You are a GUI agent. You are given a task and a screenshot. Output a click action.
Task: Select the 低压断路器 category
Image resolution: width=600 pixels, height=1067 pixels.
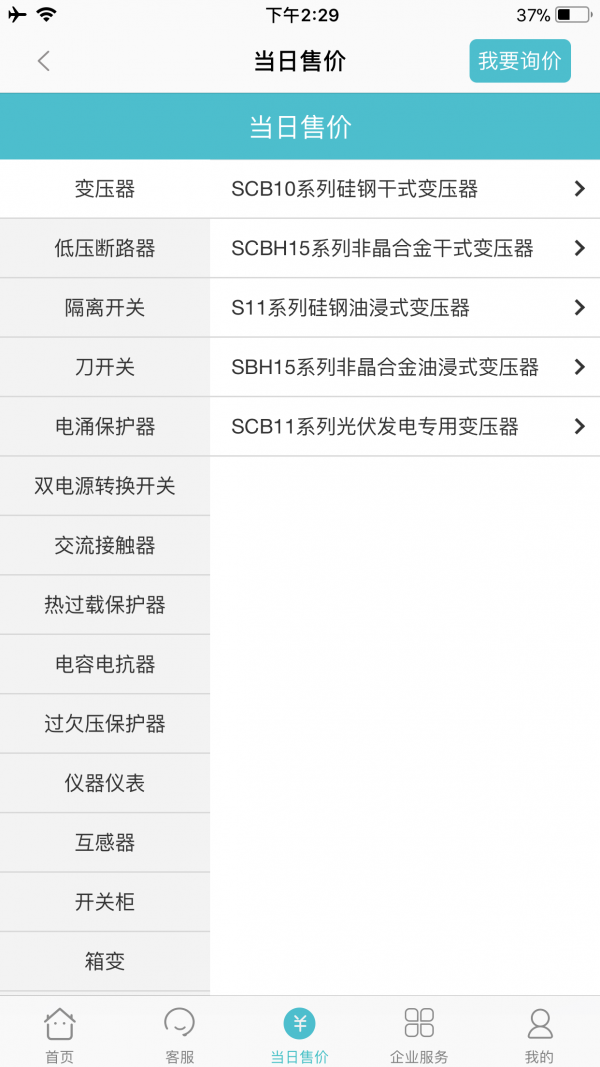click(x=105, y=248)
